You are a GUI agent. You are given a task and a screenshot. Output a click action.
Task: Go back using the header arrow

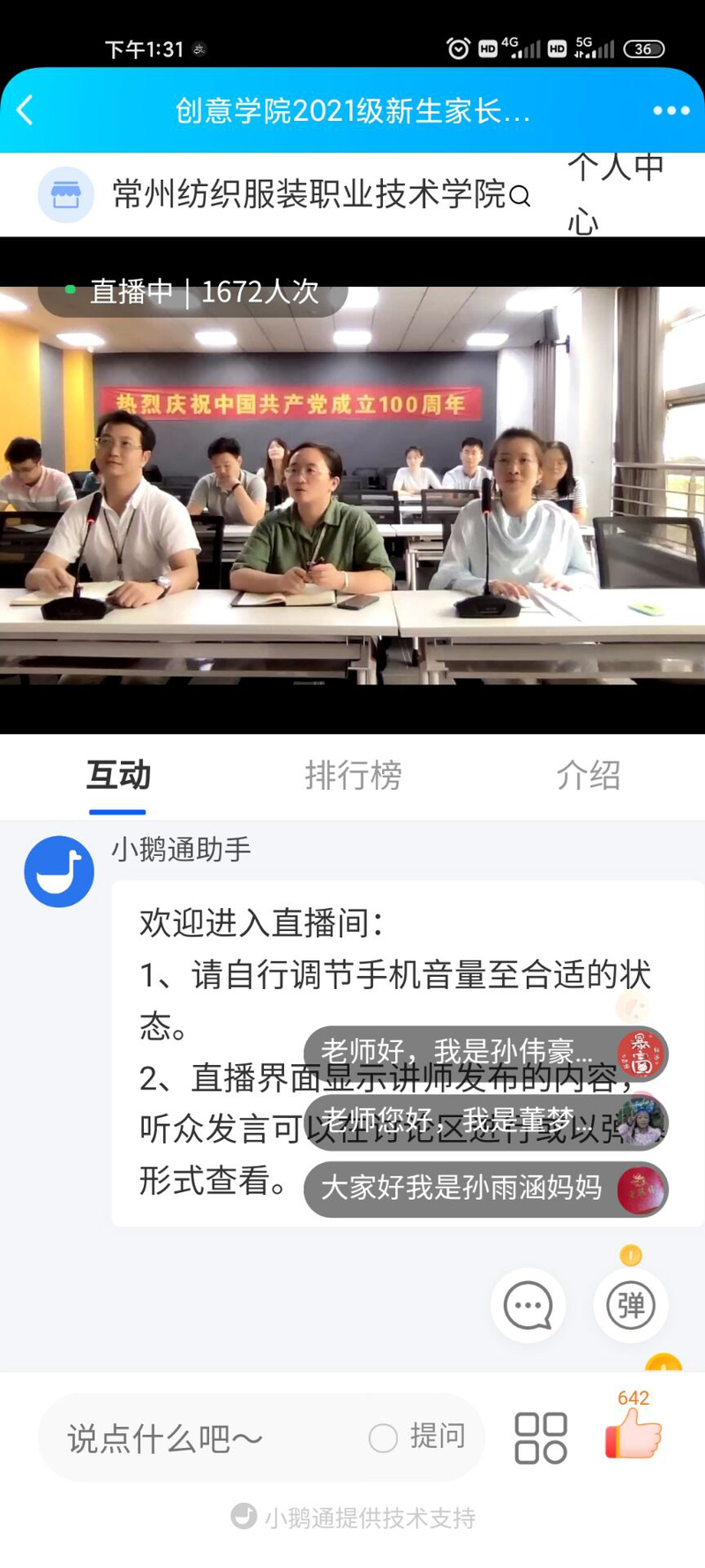click(x=26, y=111)
